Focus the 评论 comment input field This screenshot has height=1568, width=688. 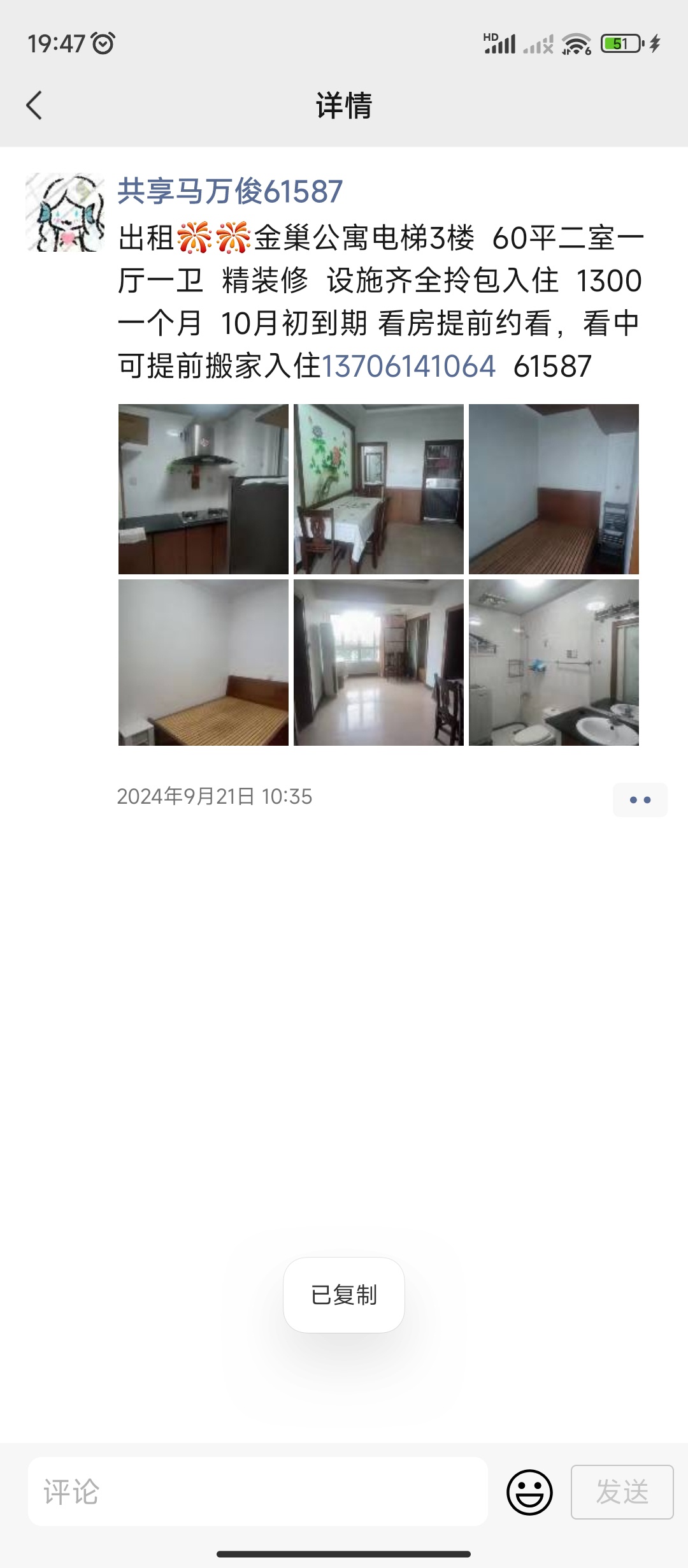(x=258, y=1492)
